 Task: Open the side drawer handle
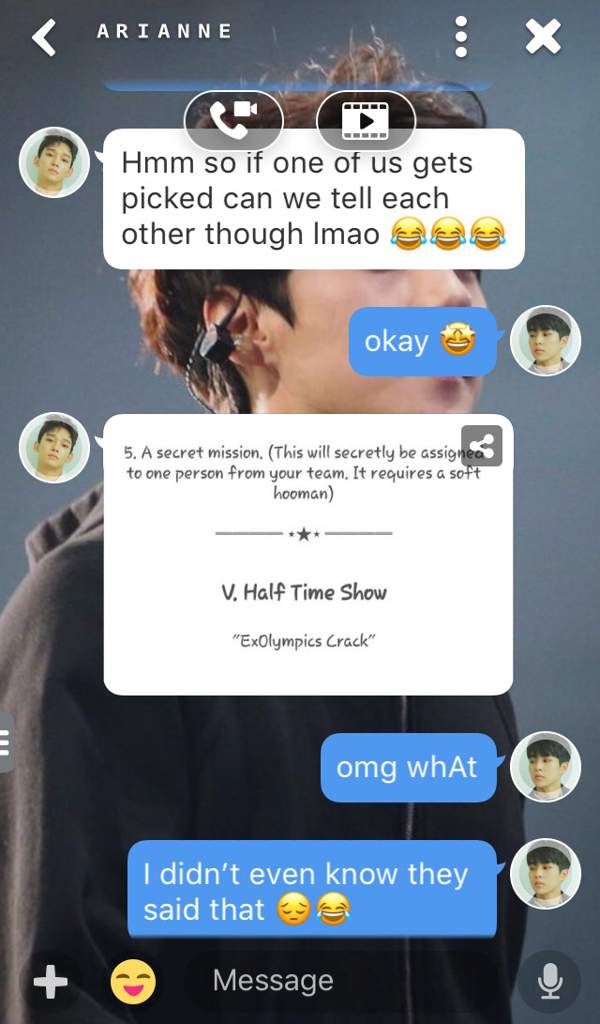[6, 743]
